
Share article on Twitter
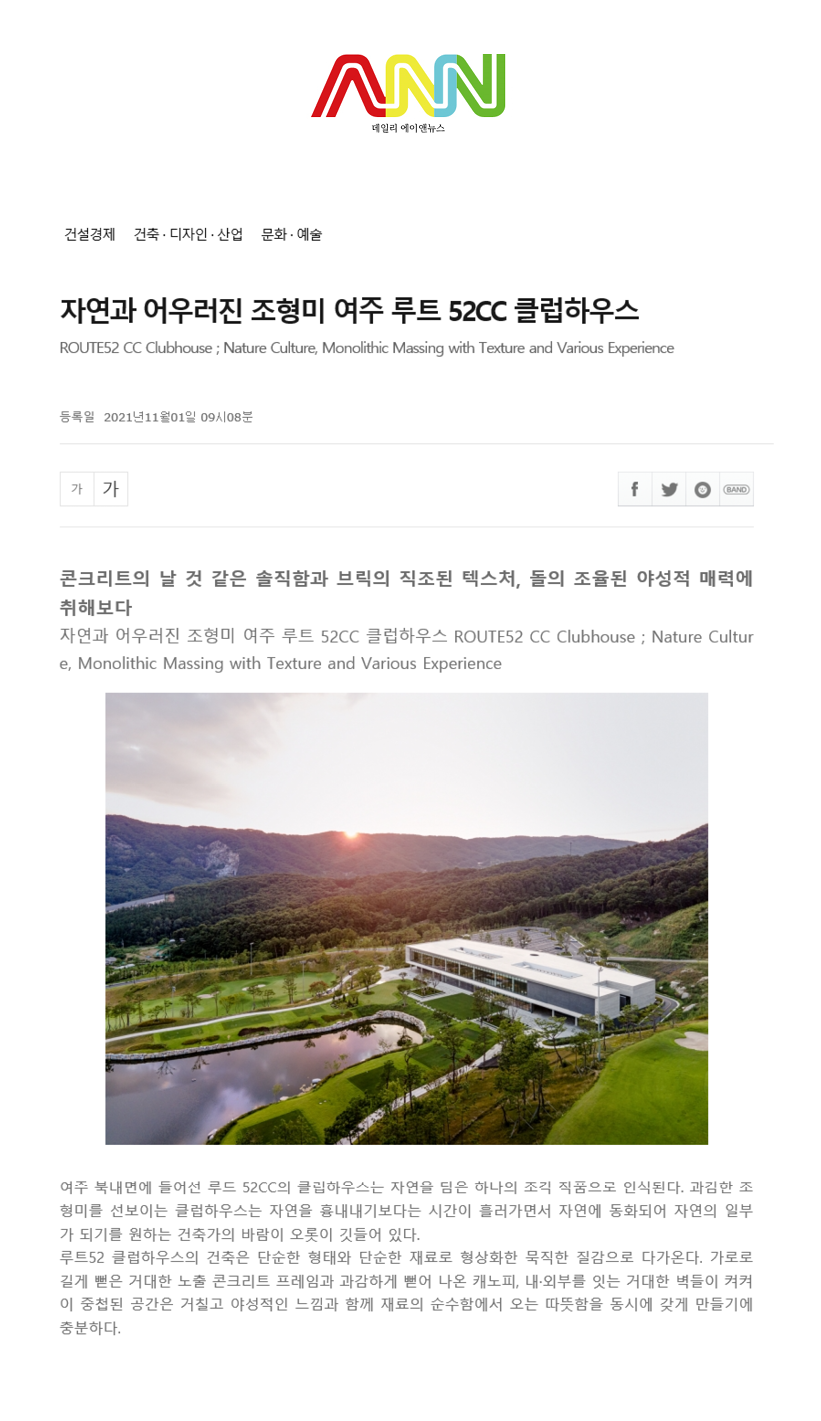(669, 490)
